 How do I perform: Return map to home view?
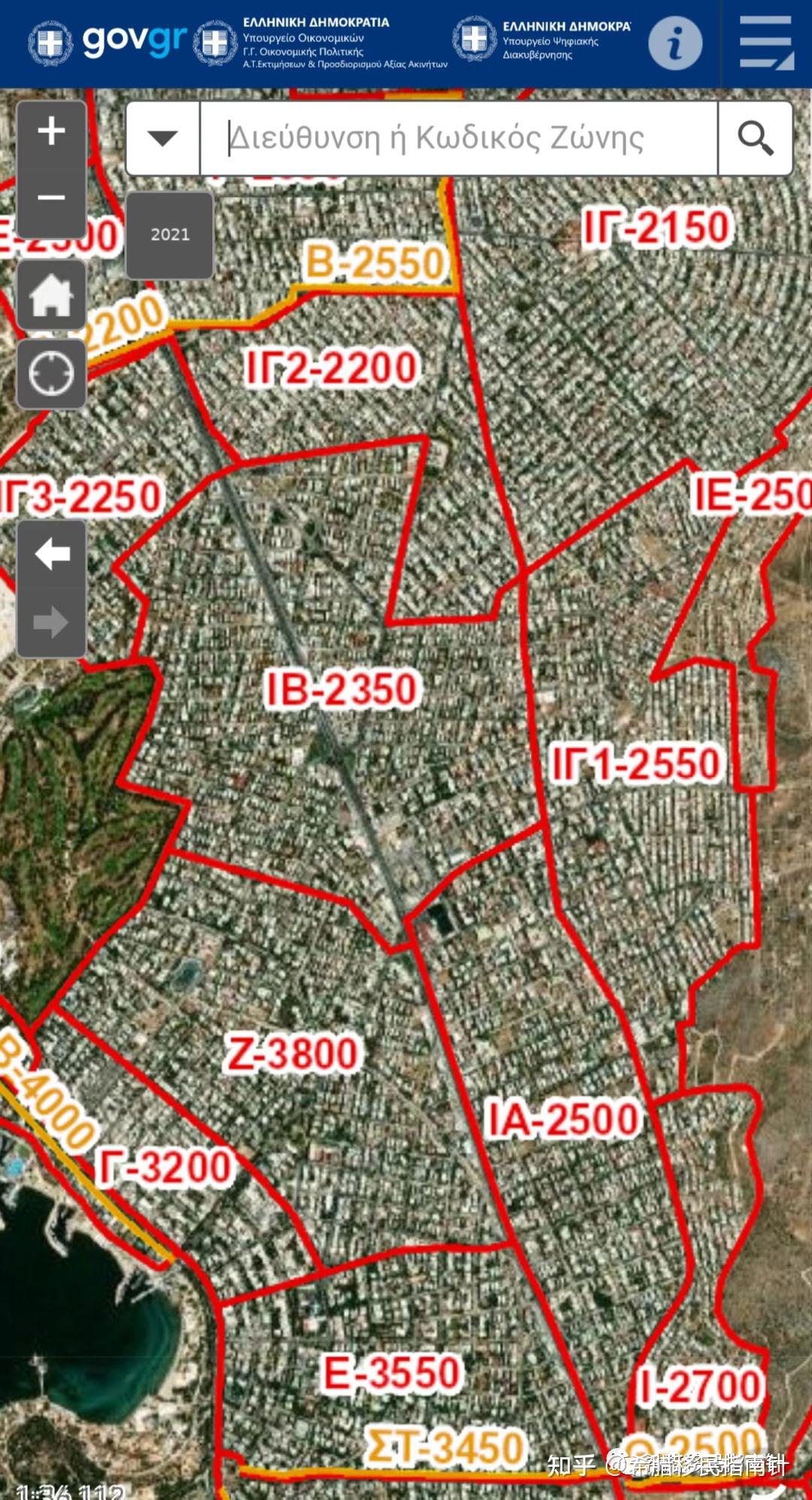coord(51,295)
